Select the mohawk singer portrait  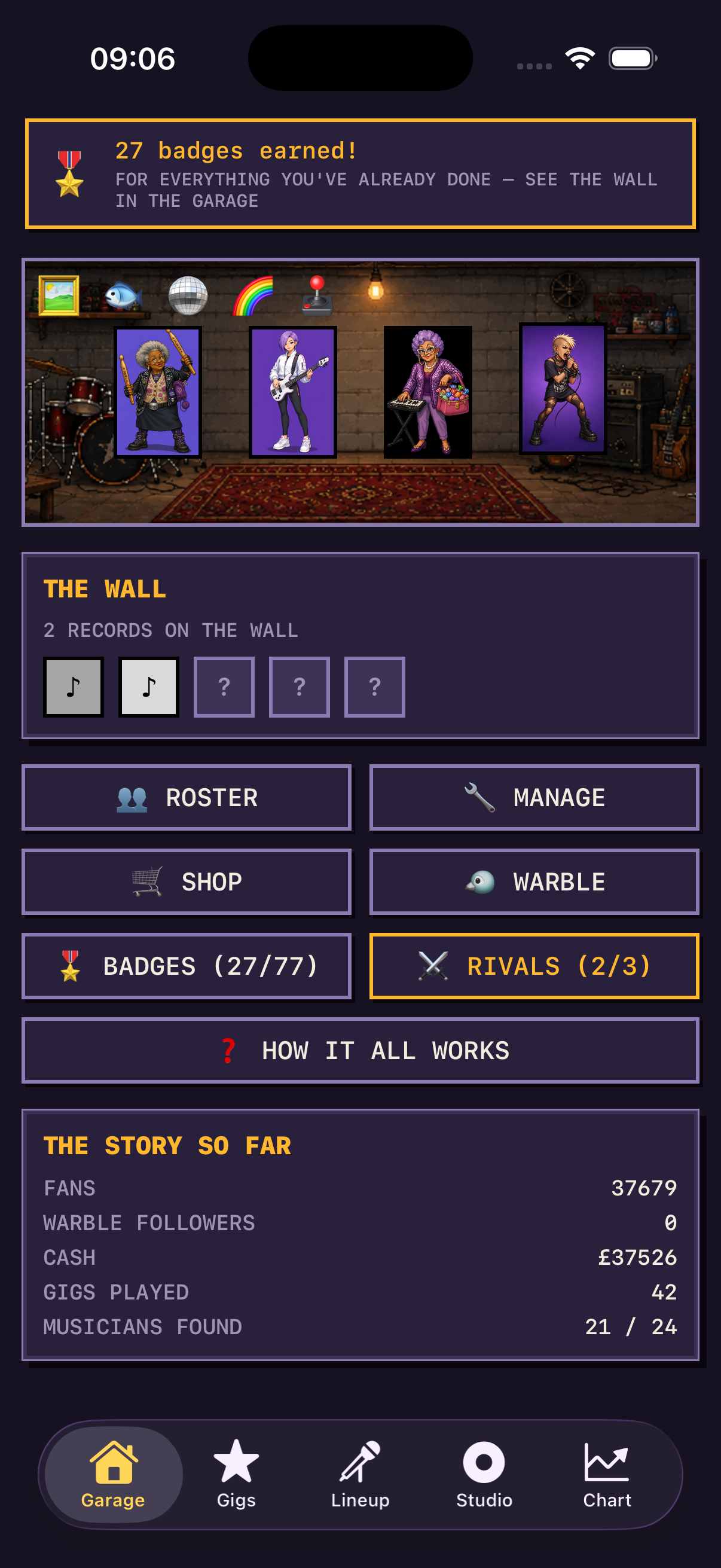click(x=563, y=389)
